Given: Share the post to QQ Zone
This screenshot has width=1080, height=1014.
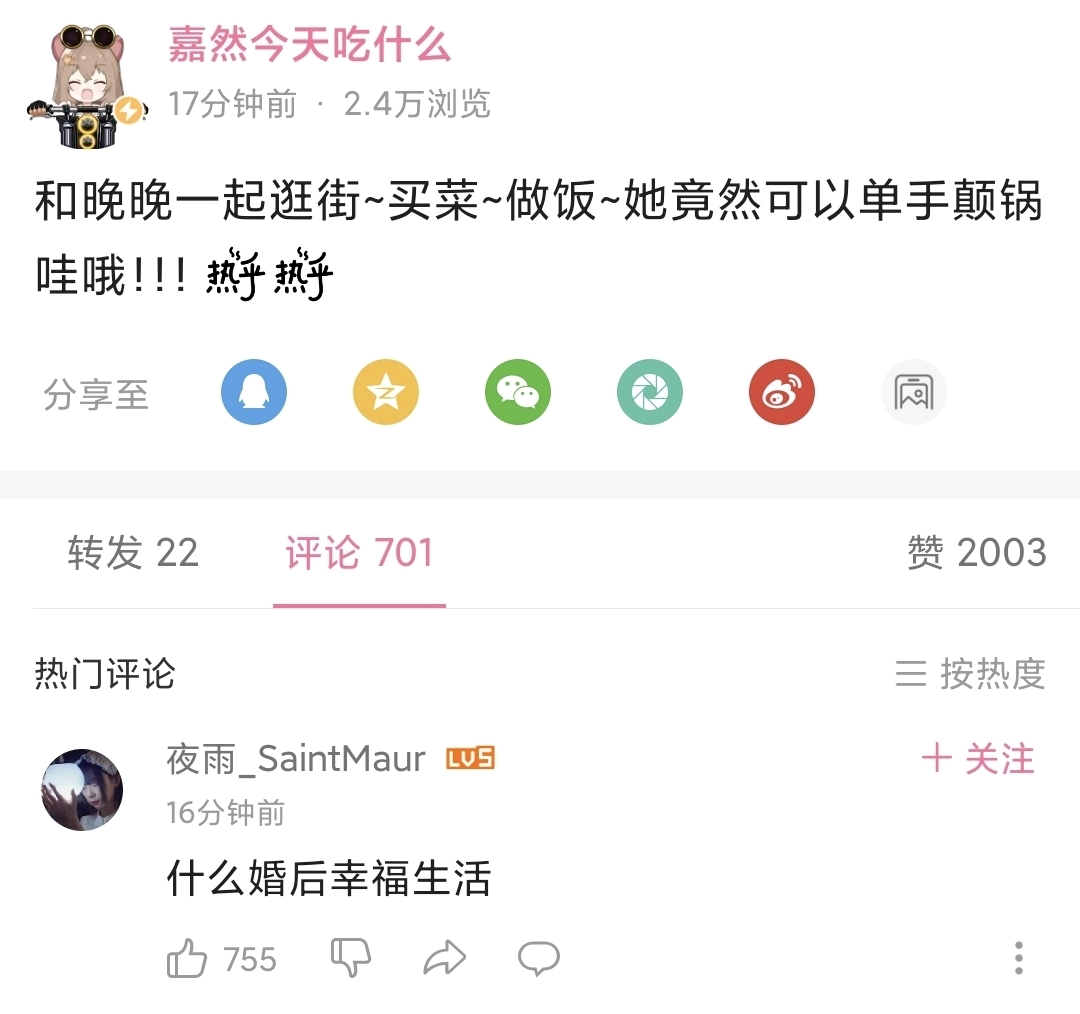Looking at the screenshot, I should (386, 392).
